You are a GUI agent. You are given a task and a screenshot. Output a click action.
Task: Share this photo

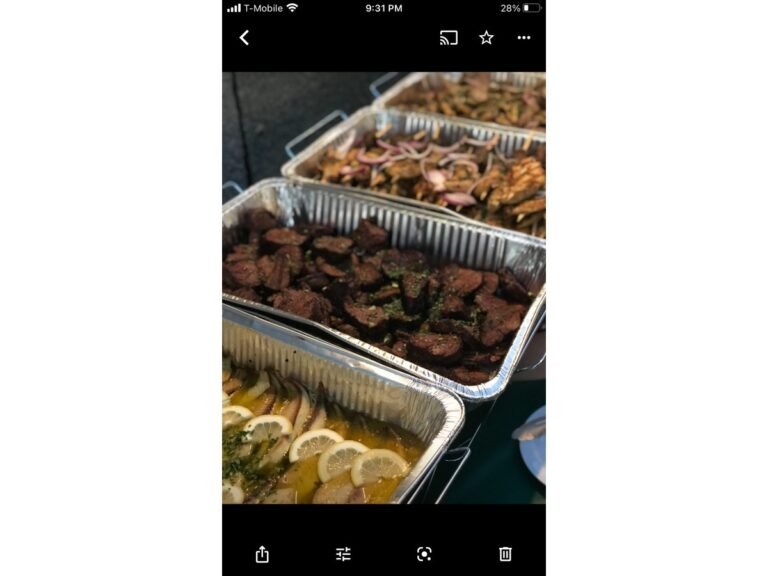tap(262, 553)
